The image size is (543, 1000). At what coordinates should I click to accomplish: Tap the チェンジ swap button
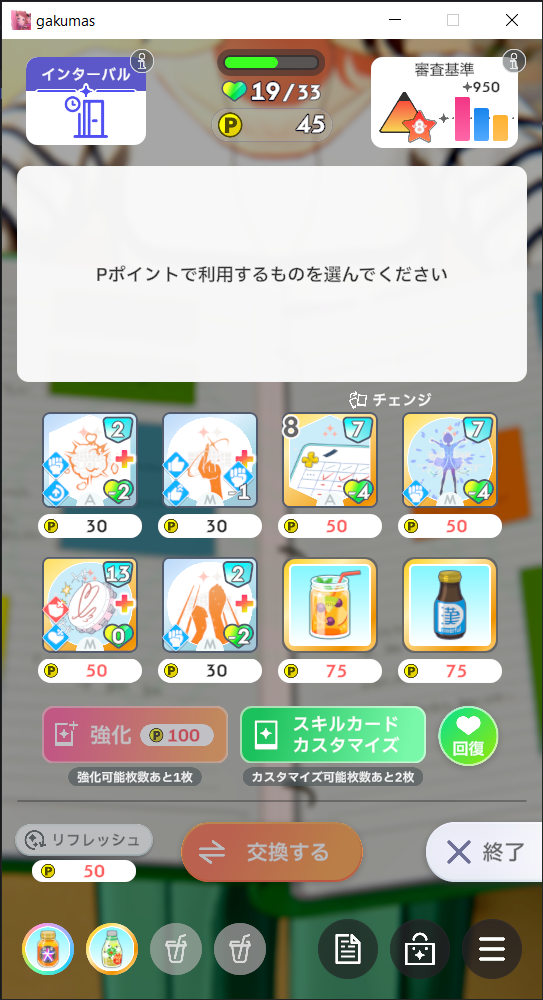coord(391,400)
